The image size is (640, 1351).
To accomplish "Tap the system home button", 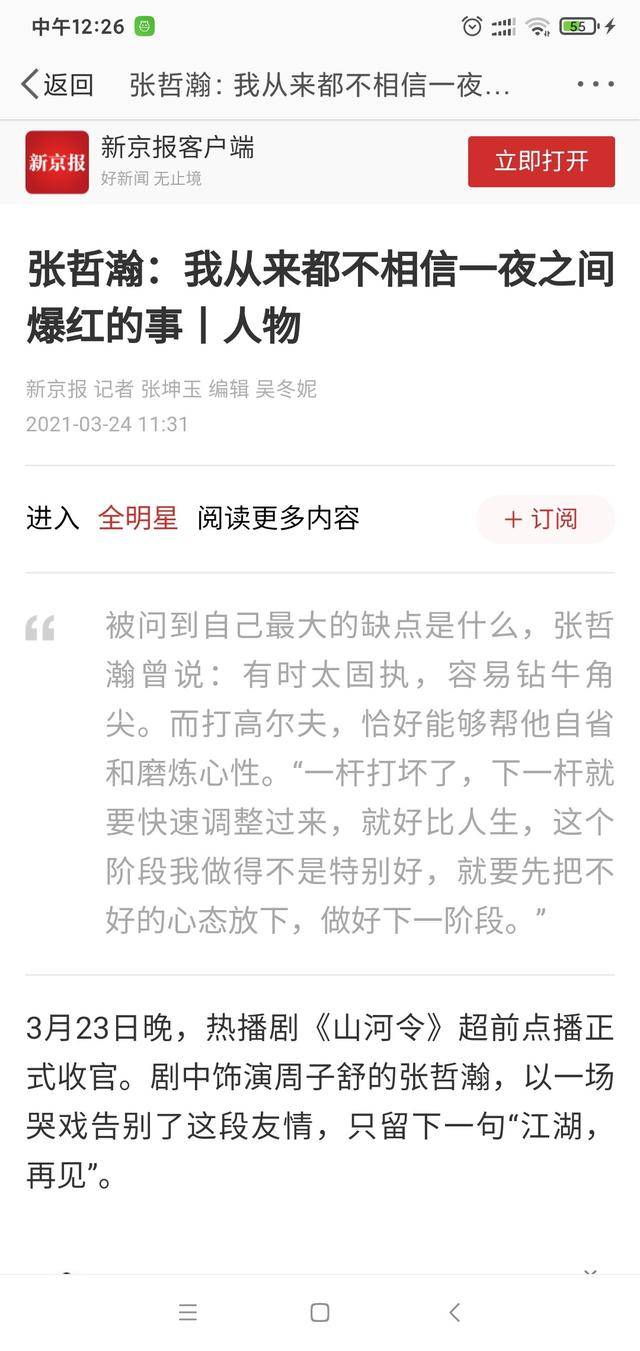I will [320, 1313].
